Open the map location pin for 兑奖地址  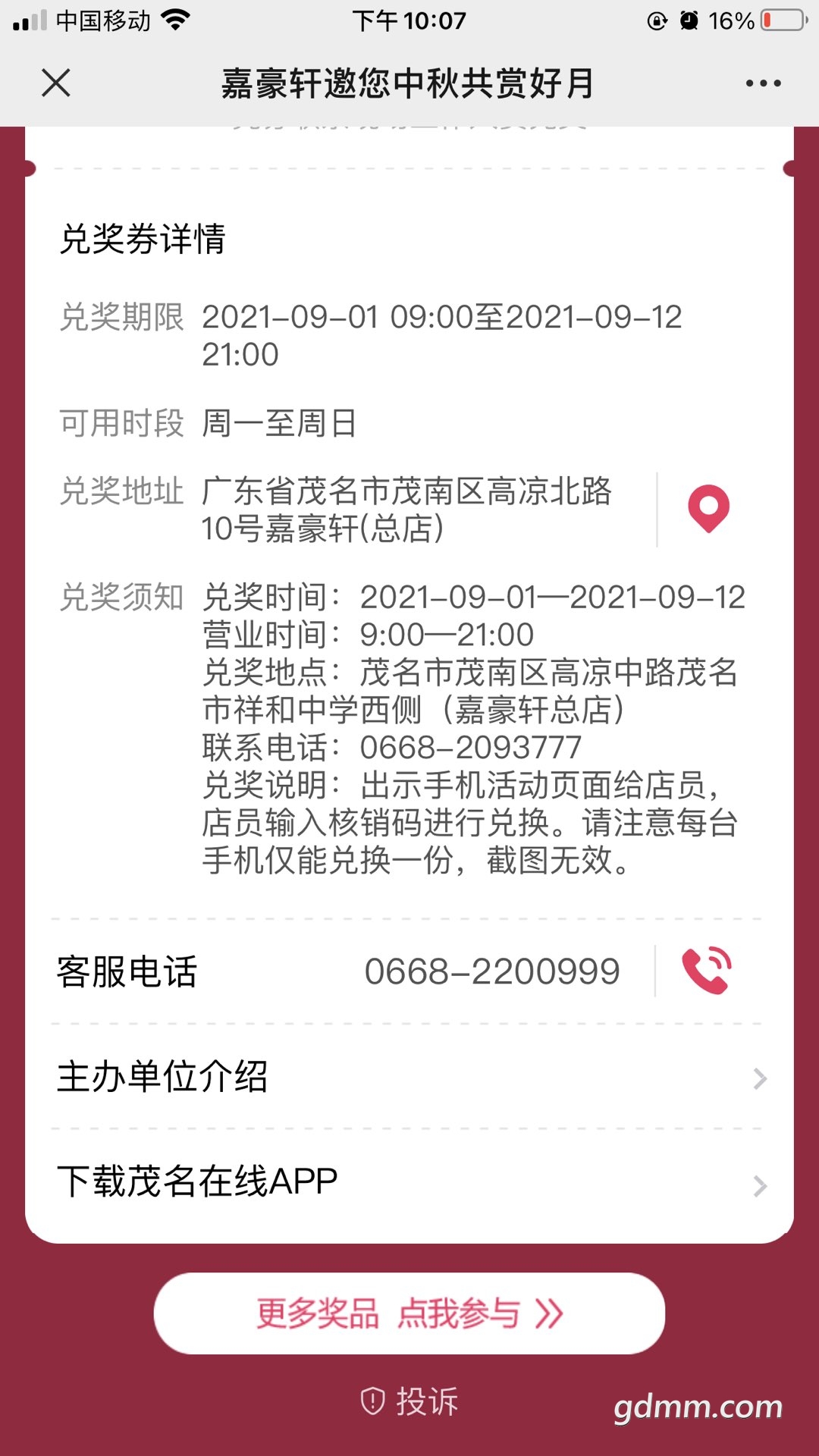pyautogui.click(x=709, y=509)
